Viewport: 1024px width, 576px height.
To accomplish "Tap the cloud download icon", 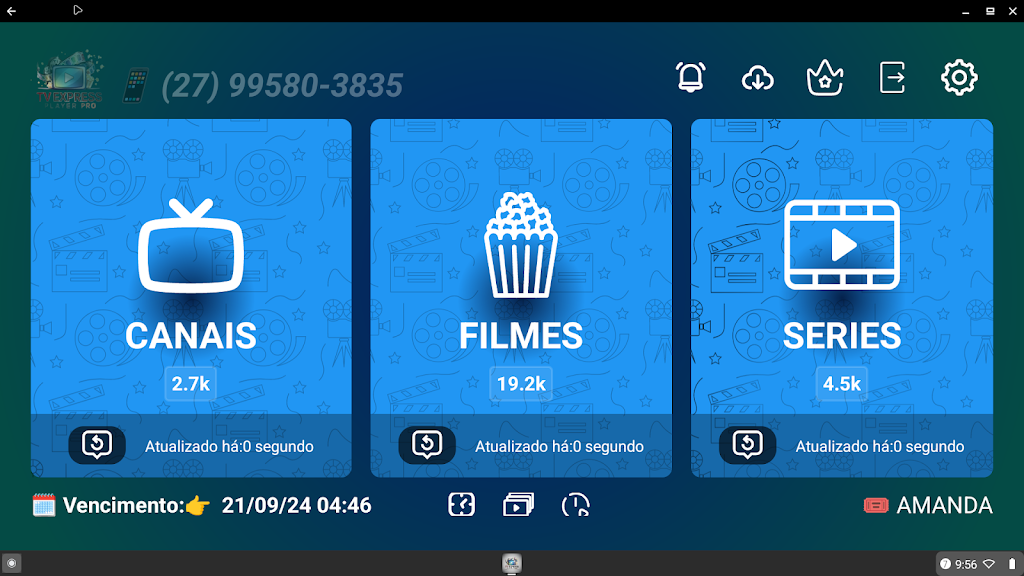I will (758, 78).
